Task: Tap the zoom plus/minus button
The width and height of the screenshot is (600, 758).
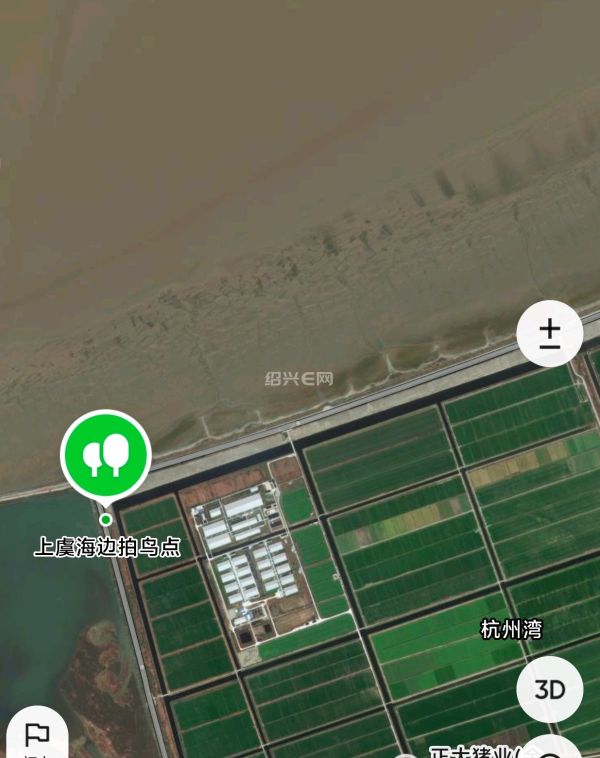Action: coord(550,334)
